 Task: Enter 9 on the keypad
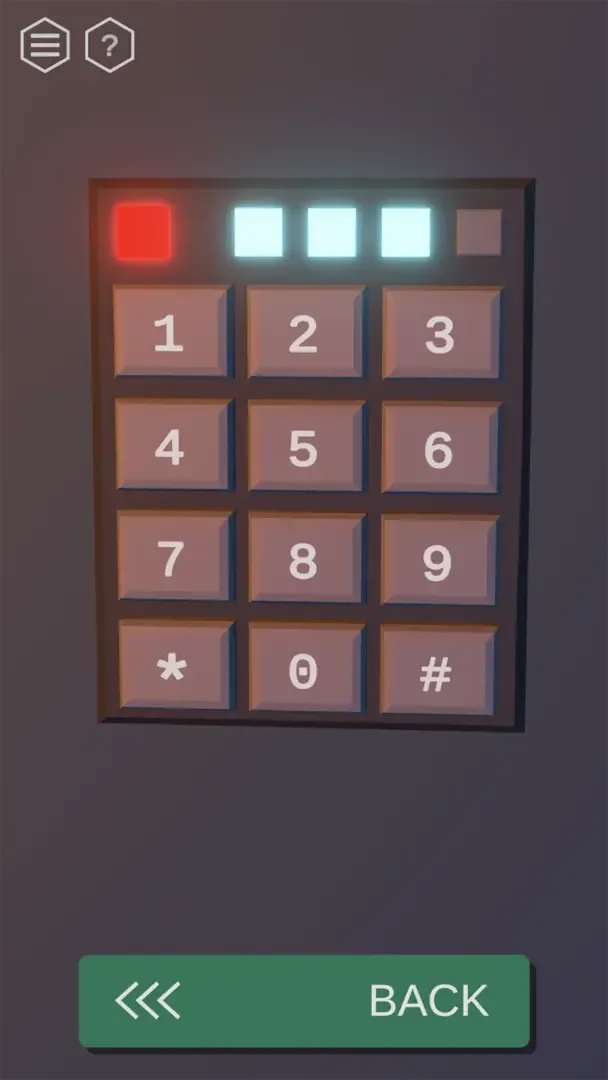(x=438, y=561)
